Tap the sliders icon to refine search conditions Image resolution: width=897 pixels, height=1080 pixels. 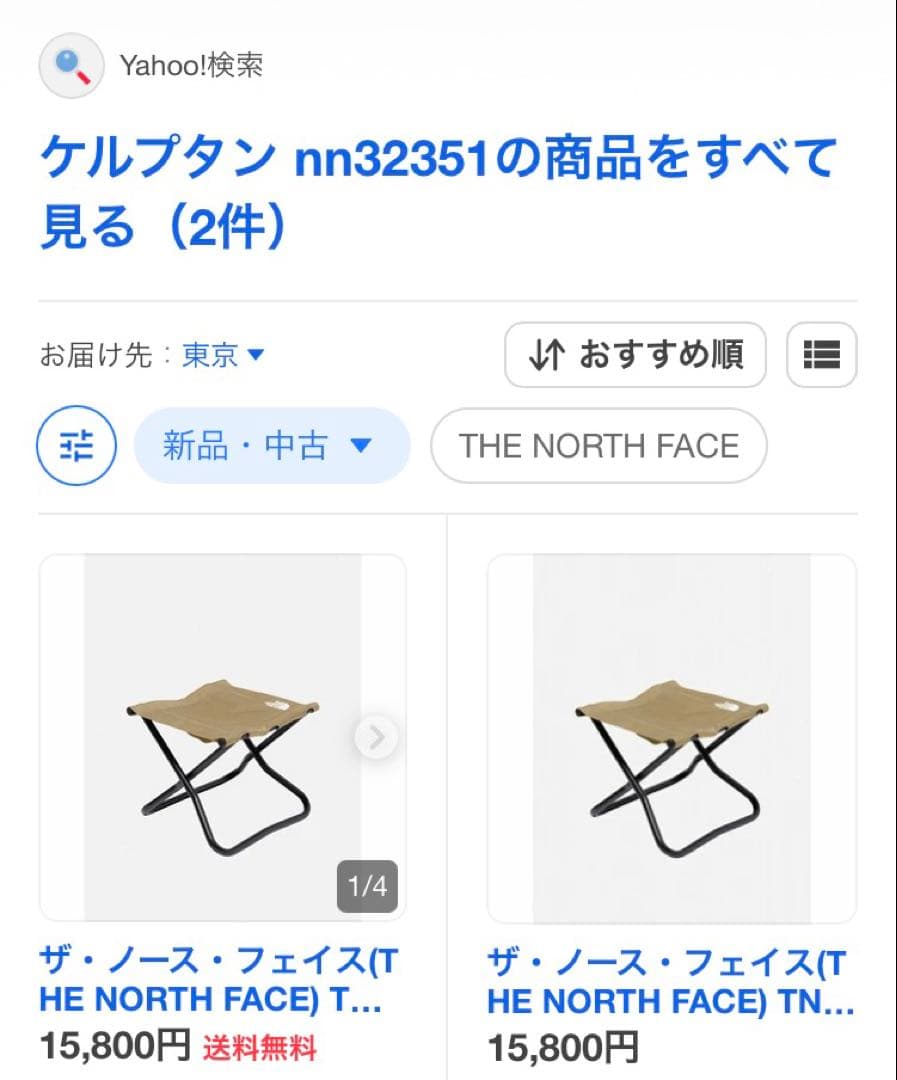coord(75,446)
